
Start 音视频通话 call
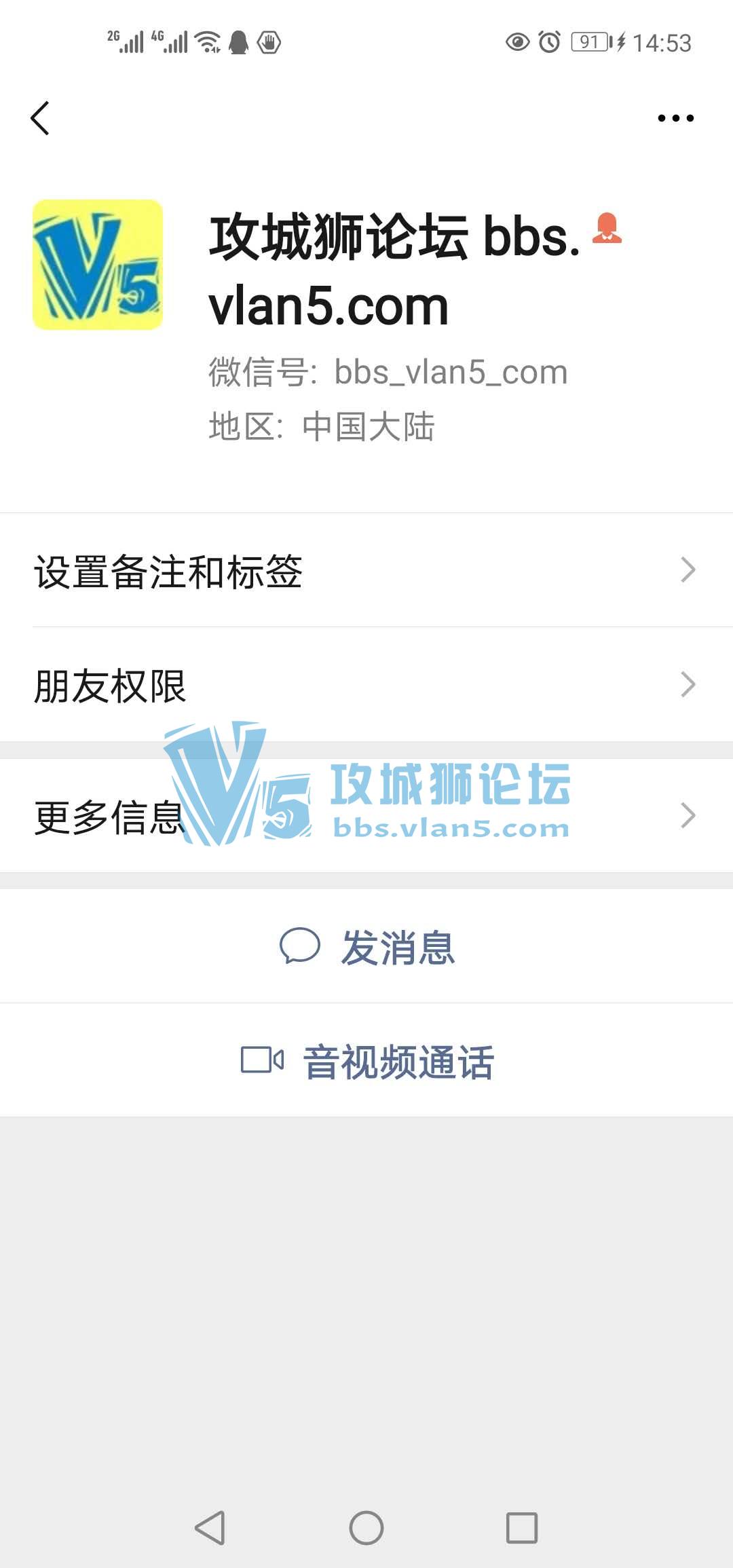tap(366, 1061)
